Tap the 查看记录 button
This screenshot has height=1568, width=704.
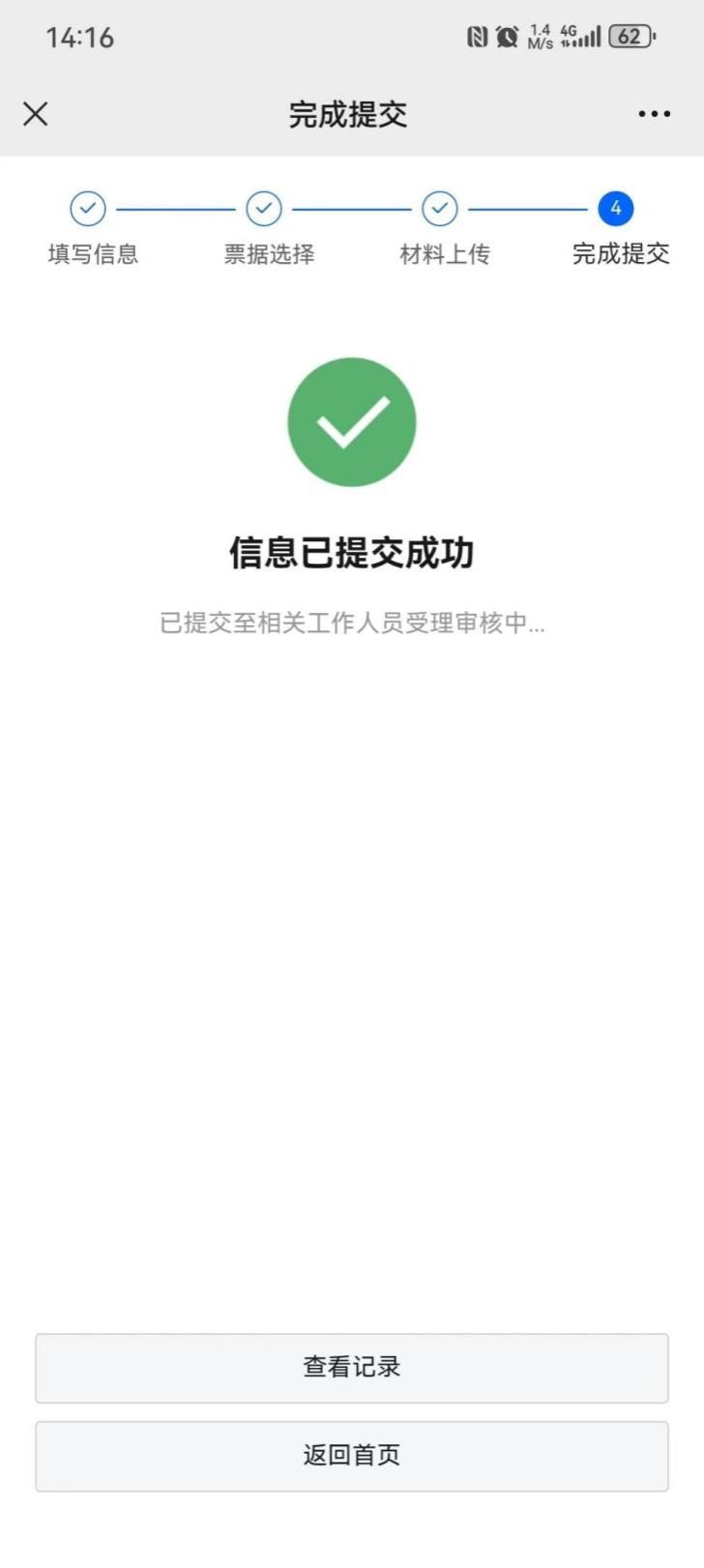pos(351,1367)
